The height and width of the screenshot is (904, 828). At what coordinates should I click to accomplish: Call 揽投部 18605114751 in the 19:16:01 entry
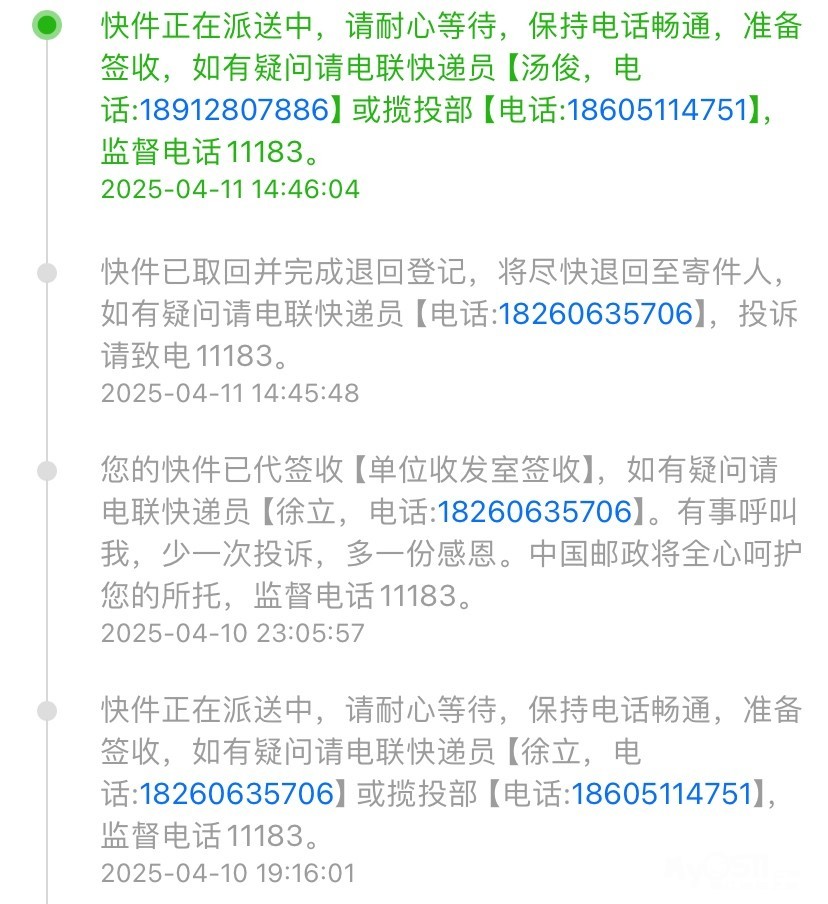point(660,793)
